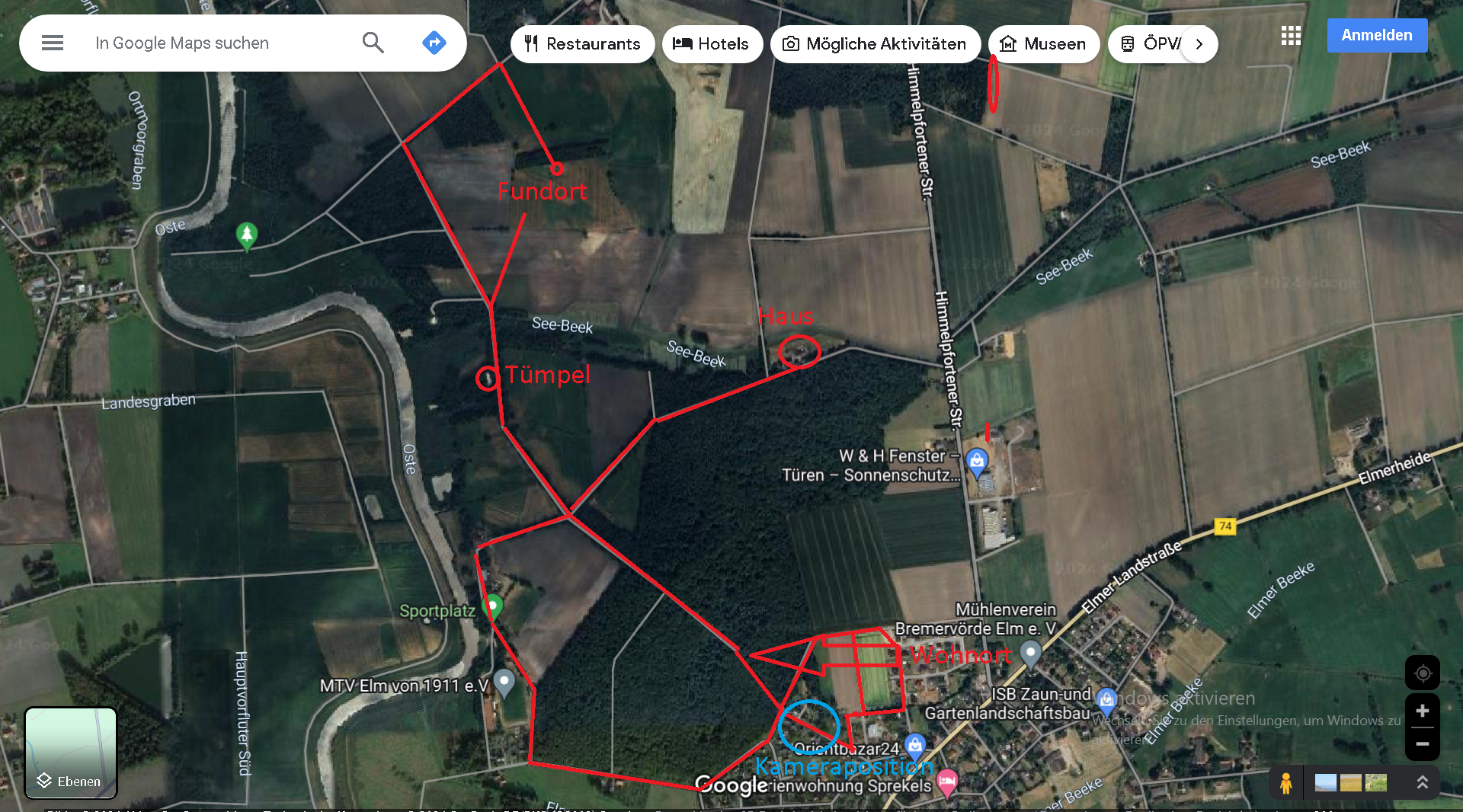Expand the imagery panel with double arrows
1463x812 pixels.
(1422, 783)
